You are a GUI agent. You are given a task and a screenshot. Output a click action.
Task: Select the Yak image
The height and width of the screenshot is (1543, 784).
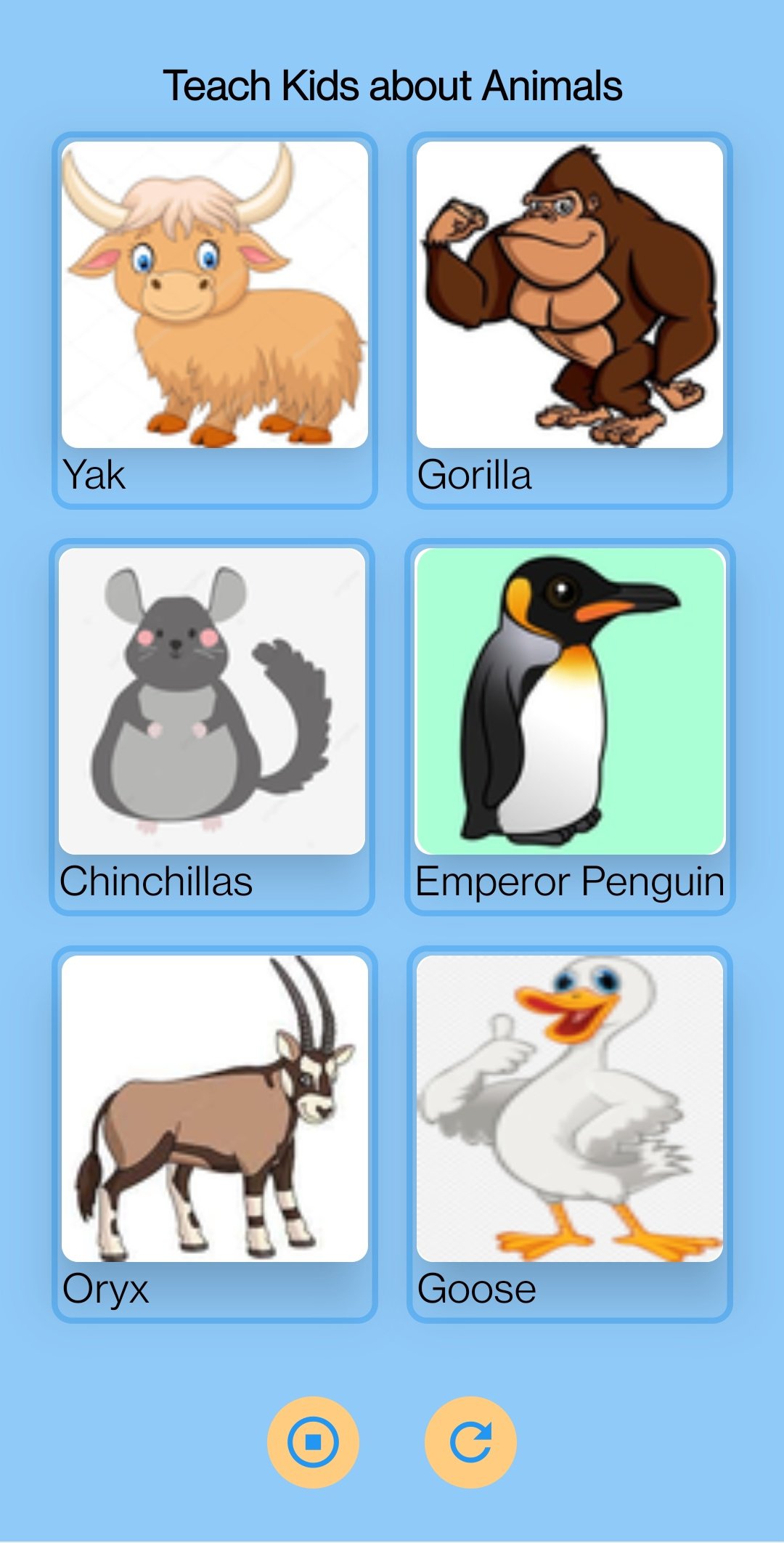click(x=214, y=294)
